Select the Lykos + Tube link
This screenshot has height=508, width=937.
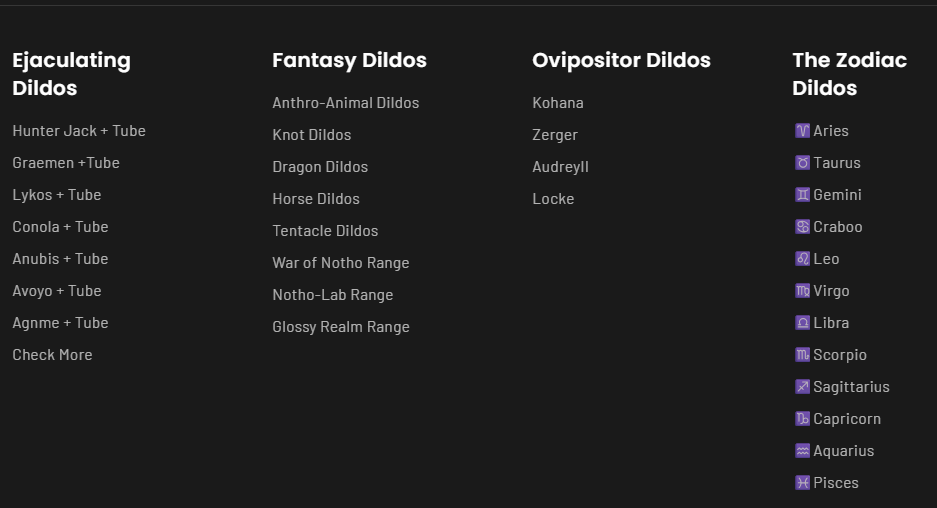(x=57, y=195)
